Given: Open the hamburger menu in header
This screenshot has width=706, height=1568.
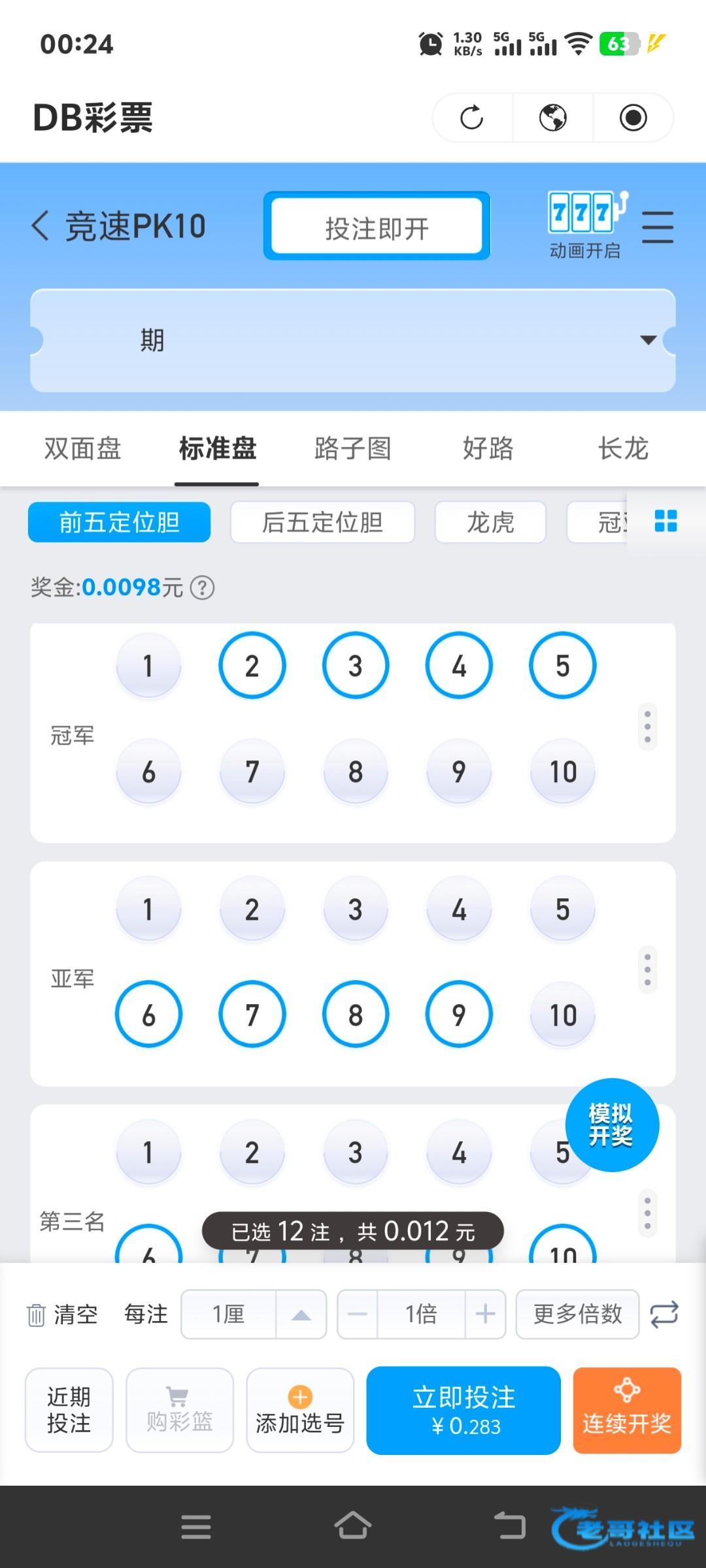Looking at the screenshot, I should (x=657, y=227).
